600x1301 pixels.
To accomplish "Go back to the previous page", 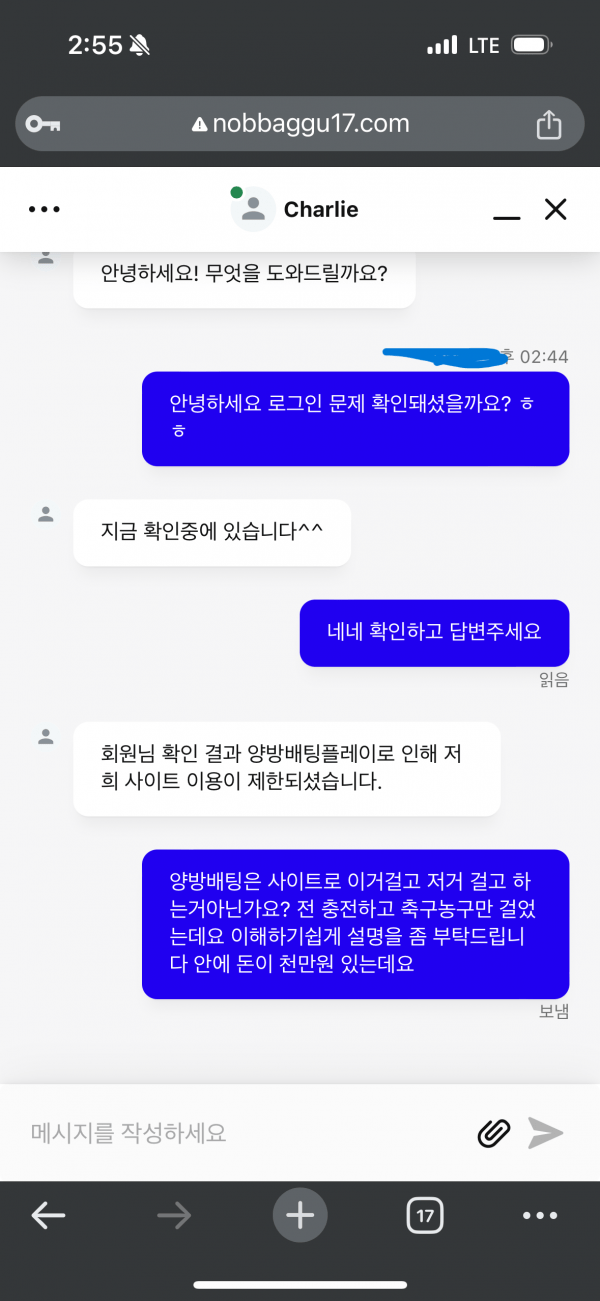I will [48, 1215].
